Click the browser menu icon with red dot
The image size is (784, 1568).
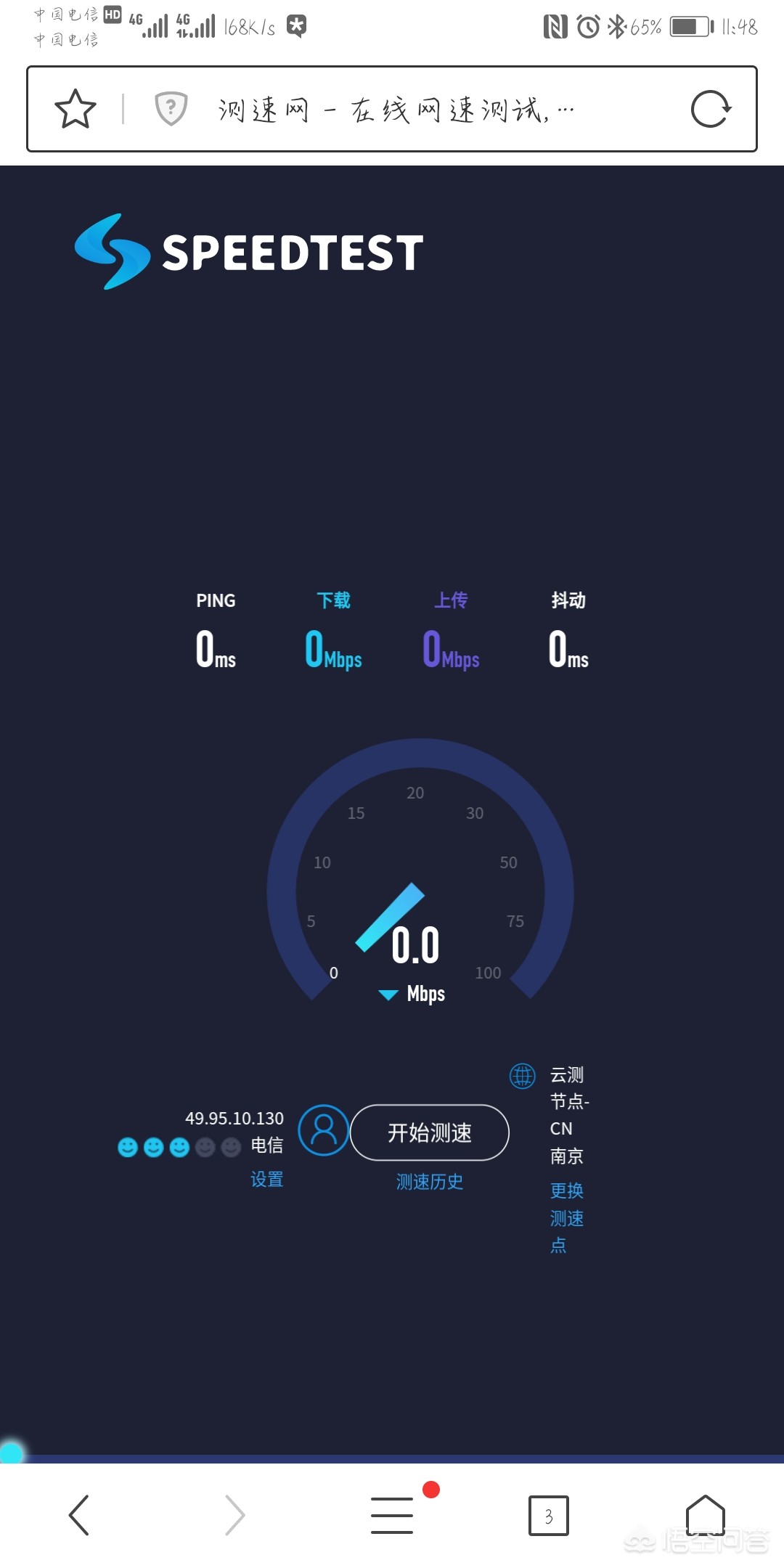[x=392, y=1515]
